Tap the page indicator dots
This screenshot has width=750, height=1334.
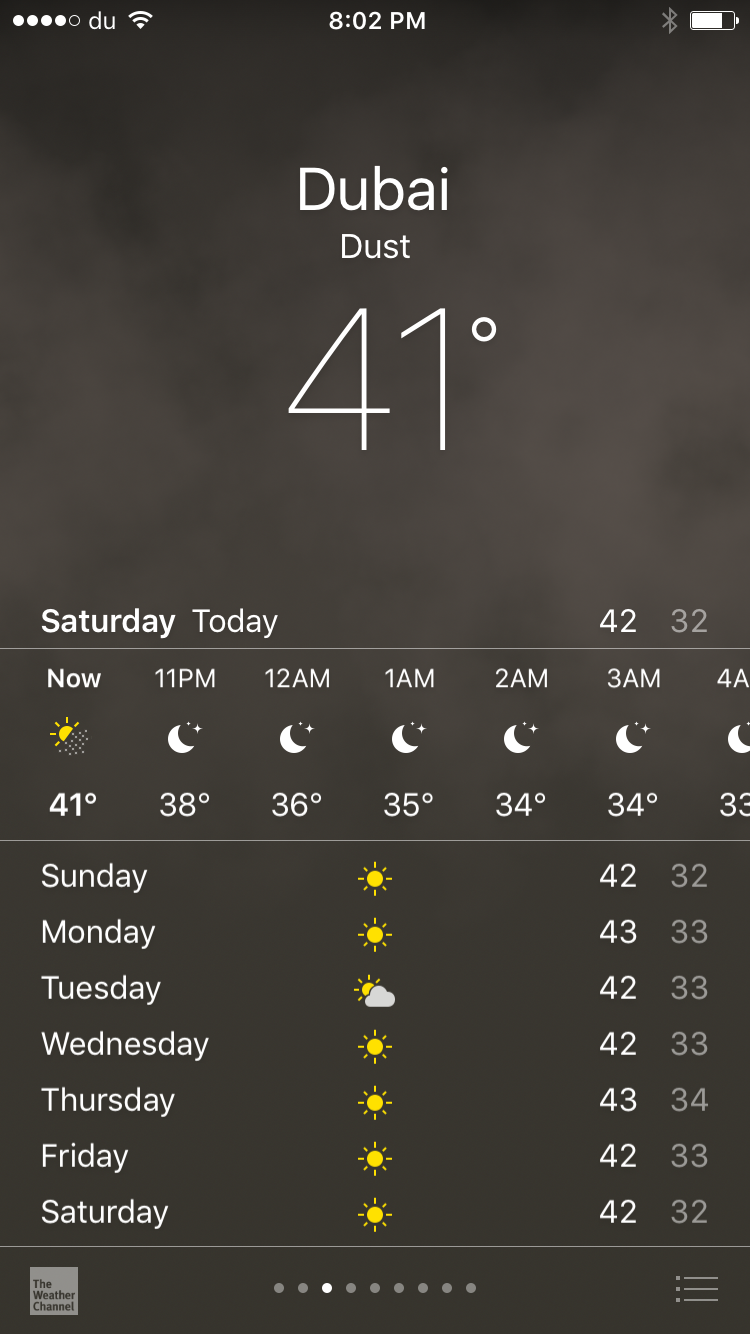[x=375, y=1288]
